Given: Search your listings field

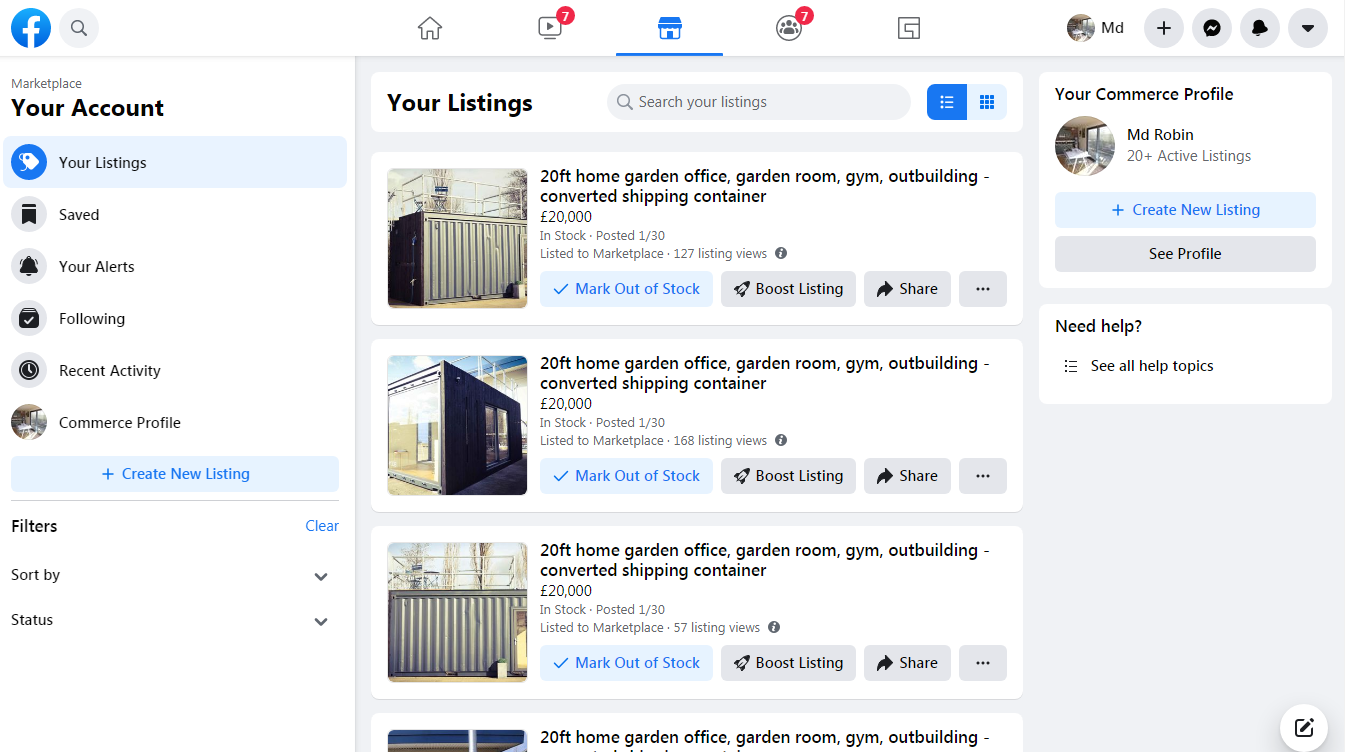Looking at the screenshot, I should point(760,102).
